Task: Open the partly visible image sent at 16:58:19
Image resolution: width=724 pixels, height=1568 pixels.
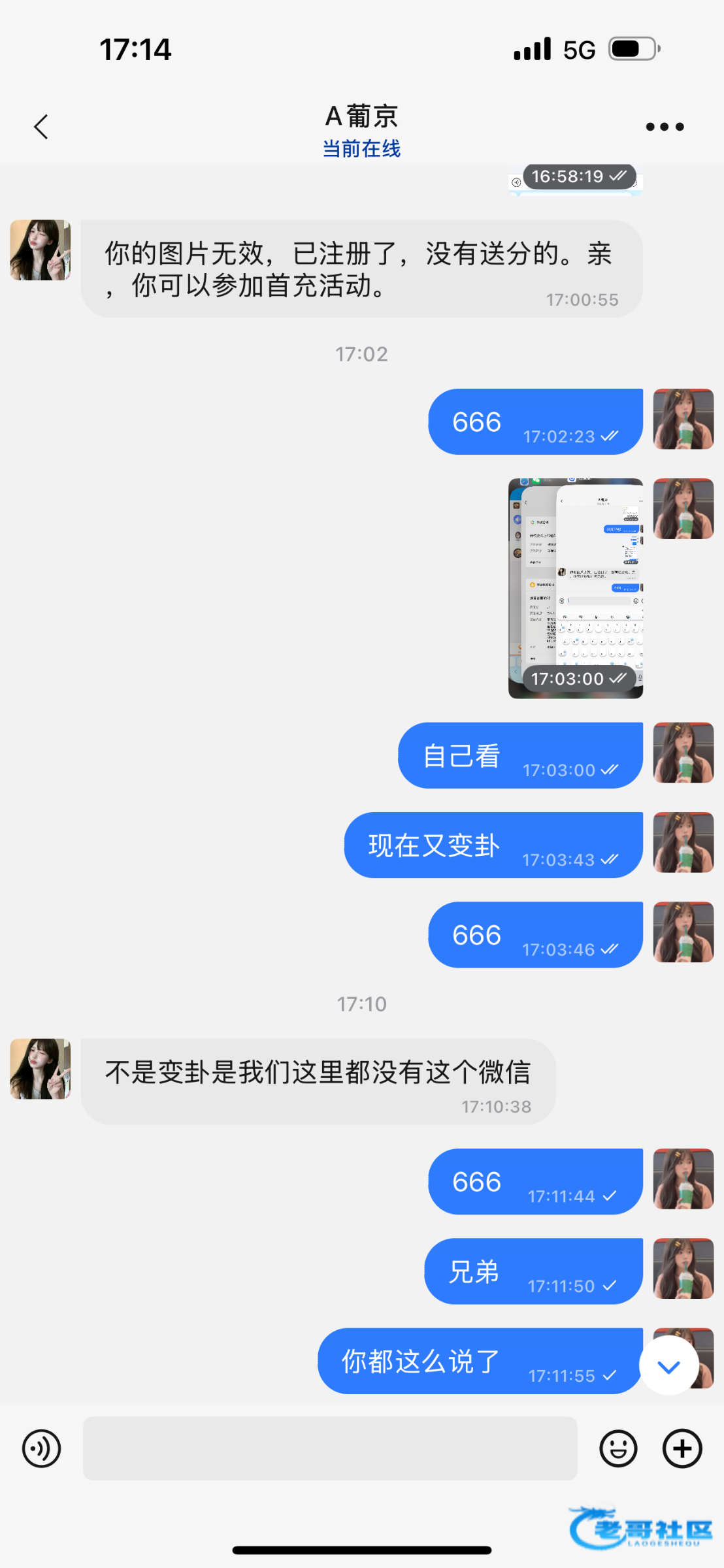Action: (x=575, y=180)
